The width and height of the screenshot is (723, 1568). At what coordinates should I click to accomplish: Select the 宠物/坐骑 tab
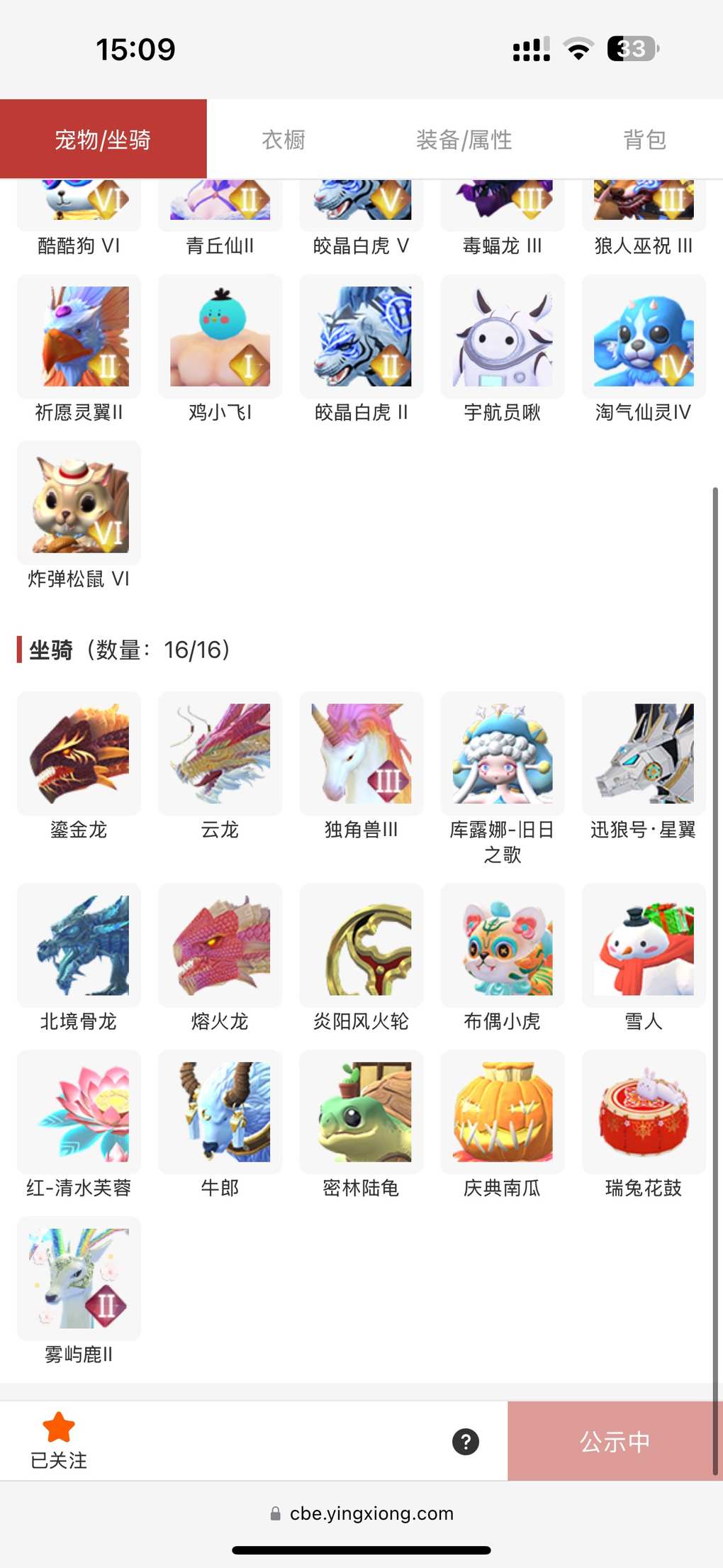pyautogui.click(x=103, y=140)
